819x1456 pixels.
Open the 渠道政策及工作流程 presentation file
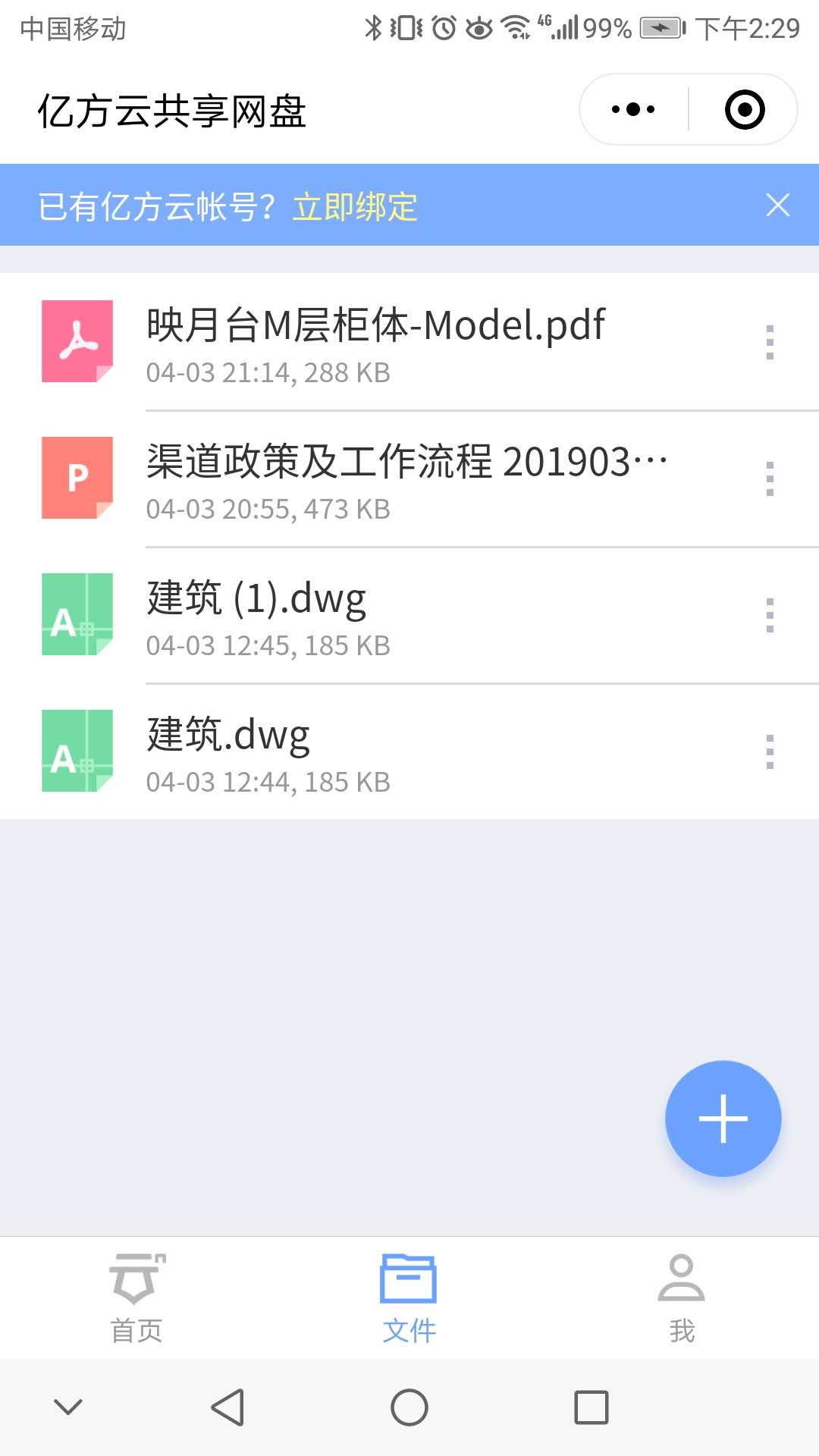tap(409, 479)
